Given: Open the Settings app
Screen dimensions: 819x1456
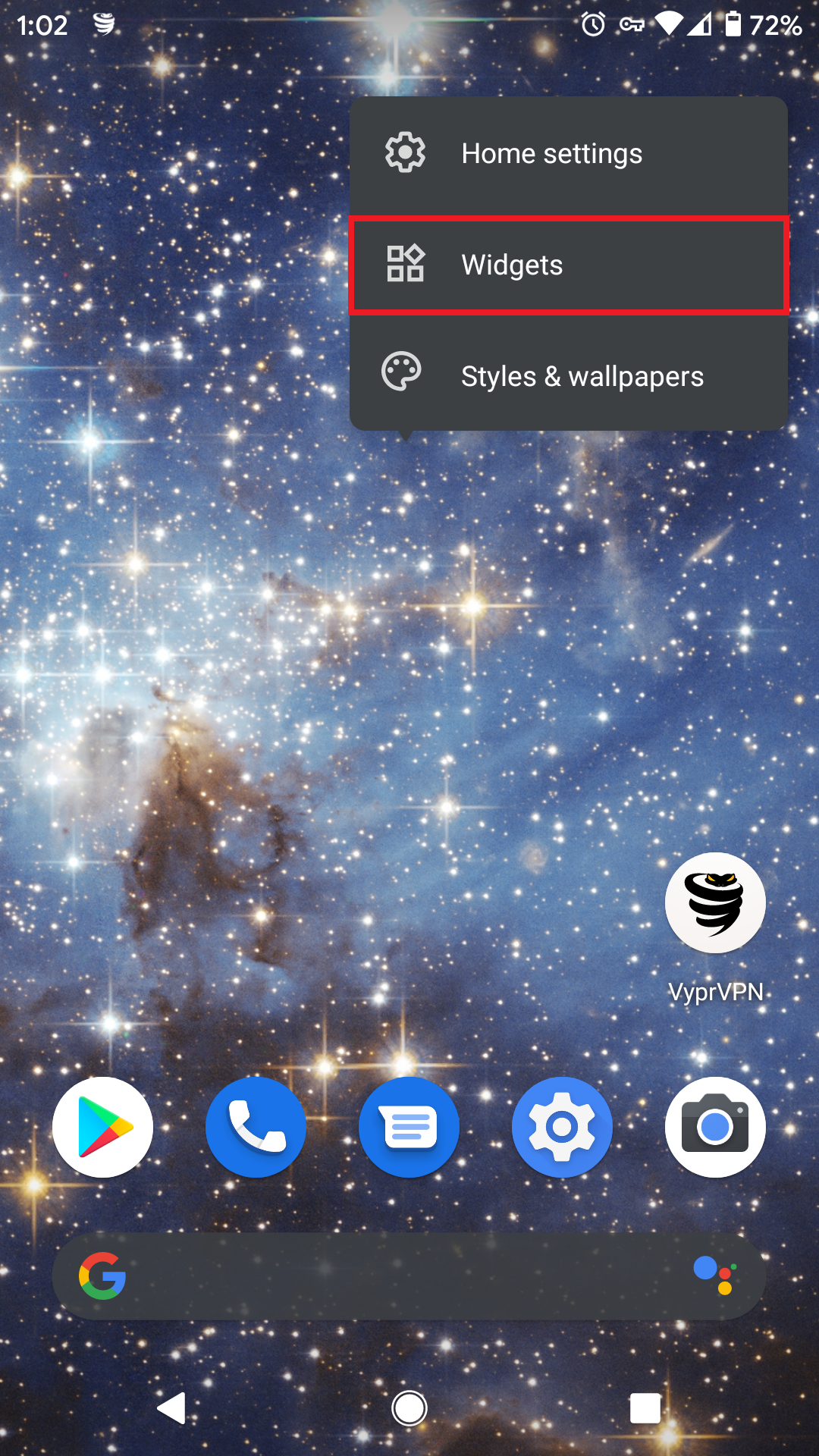Looking at the screenshot, I should pyautogui.click(x=563, y=1128).
